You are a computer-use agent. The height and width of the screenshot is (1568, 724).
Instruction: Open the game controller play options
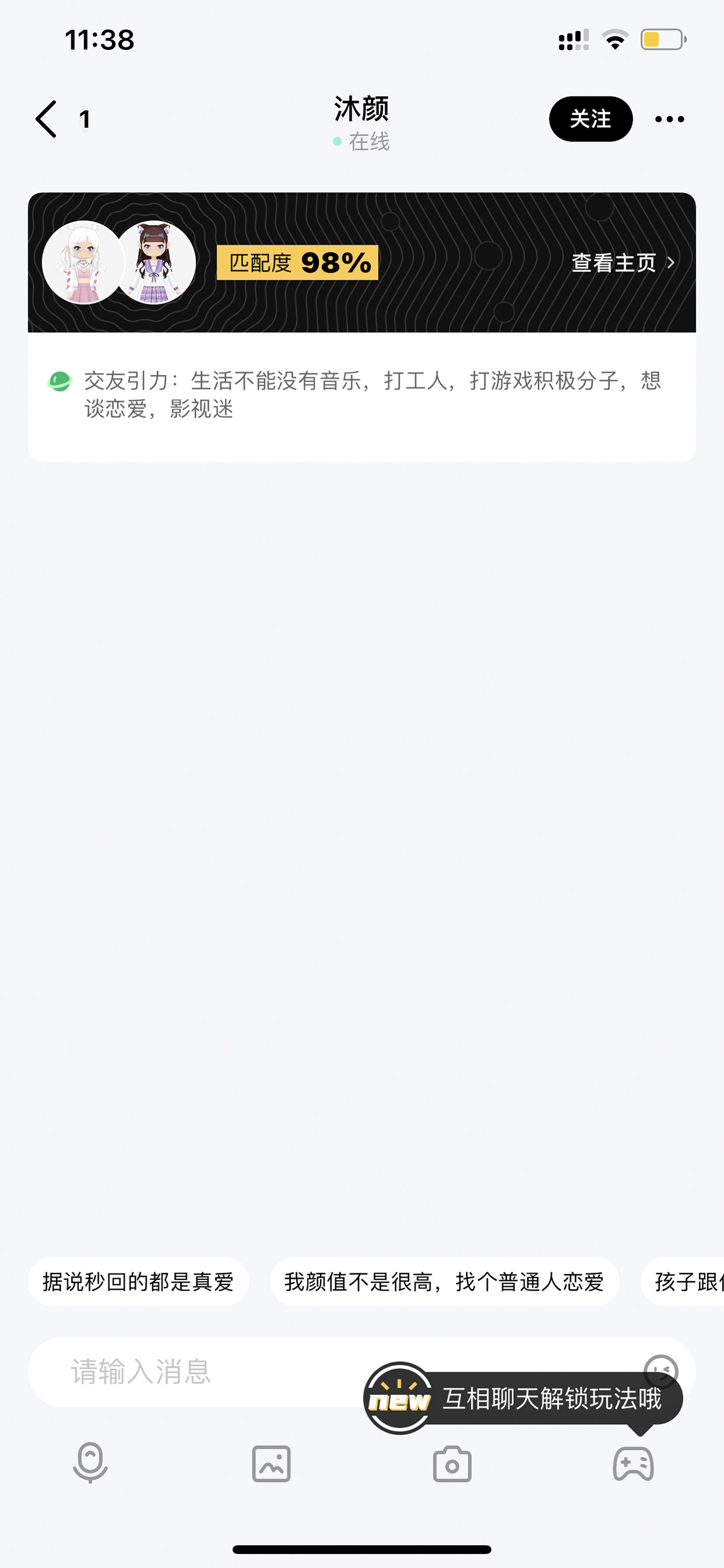coord(633,1463)
